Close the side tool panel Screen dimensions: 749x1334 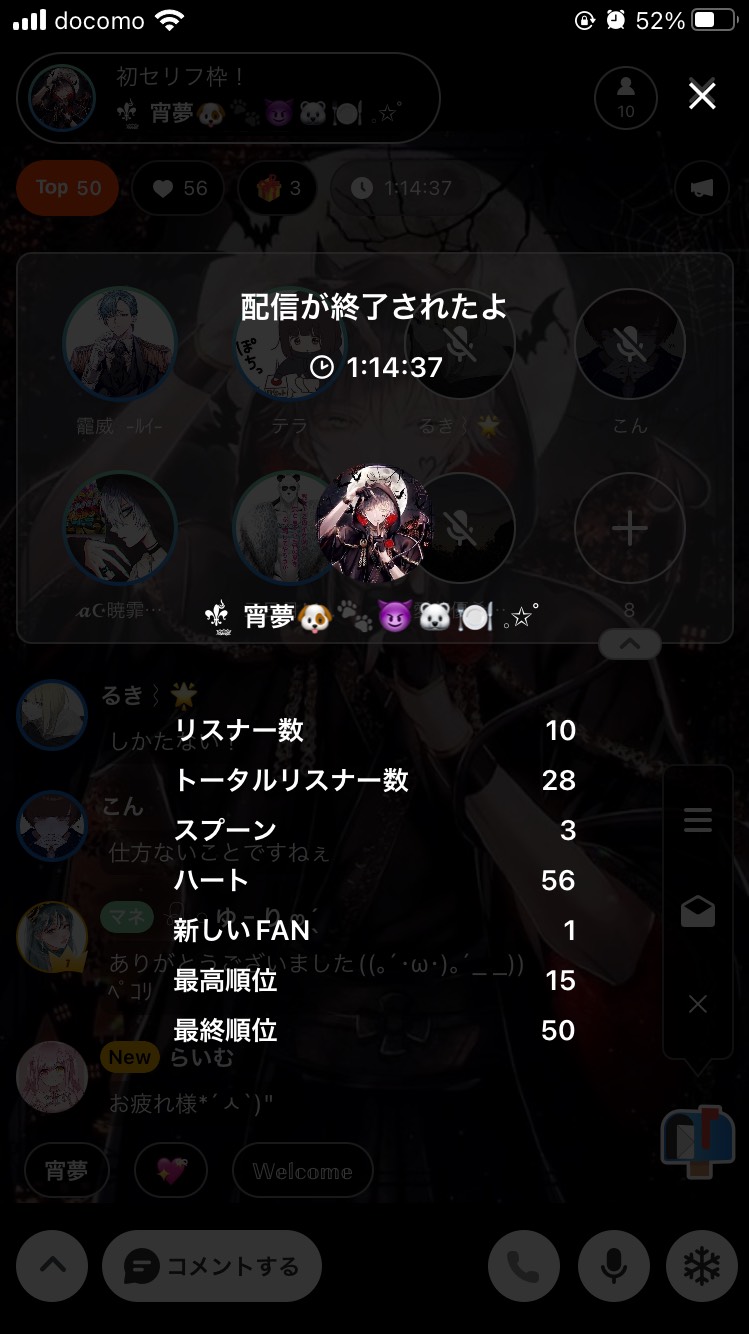(698, 1004)
